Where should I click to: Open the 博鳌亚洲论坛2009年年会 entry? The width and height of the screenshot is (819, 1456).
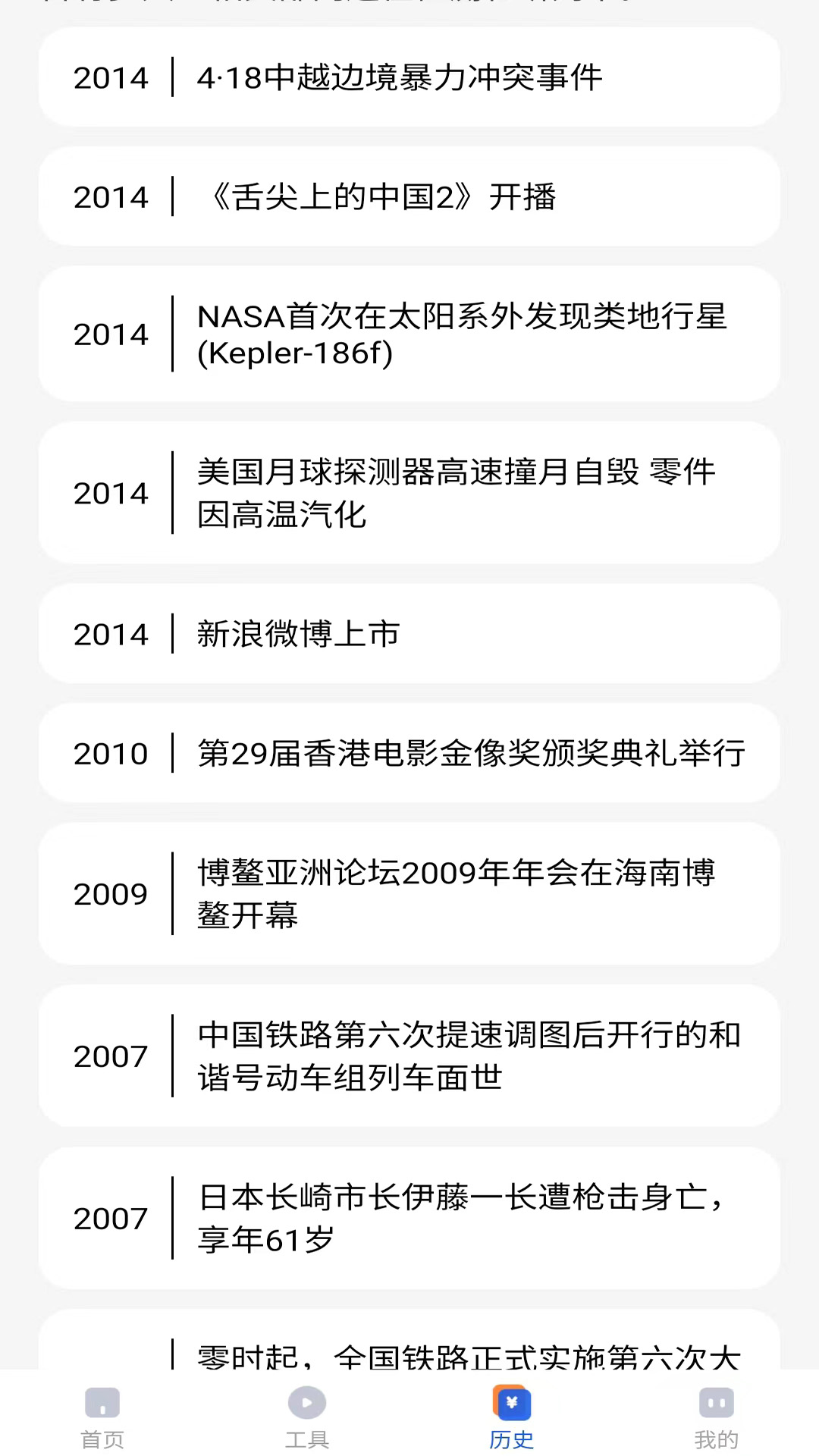[409, 894]
